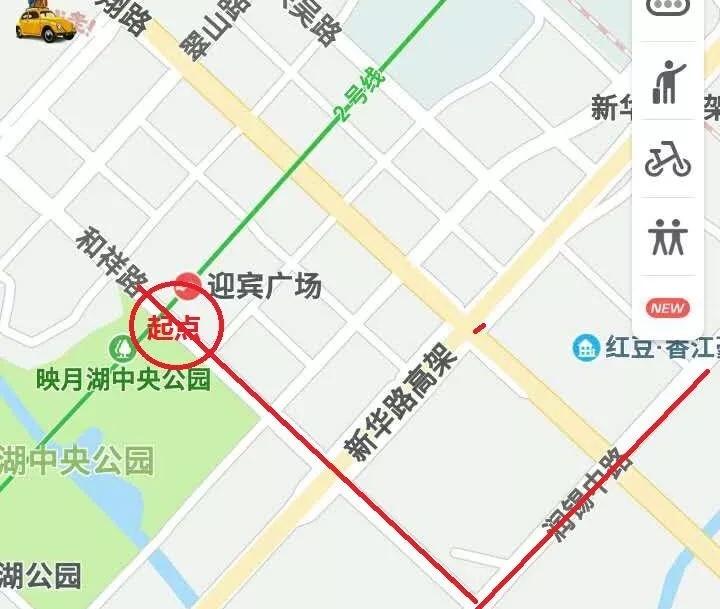Tap the yellow car promo icon
This screenshot has height=609, width=720.
tap(40, 22)
